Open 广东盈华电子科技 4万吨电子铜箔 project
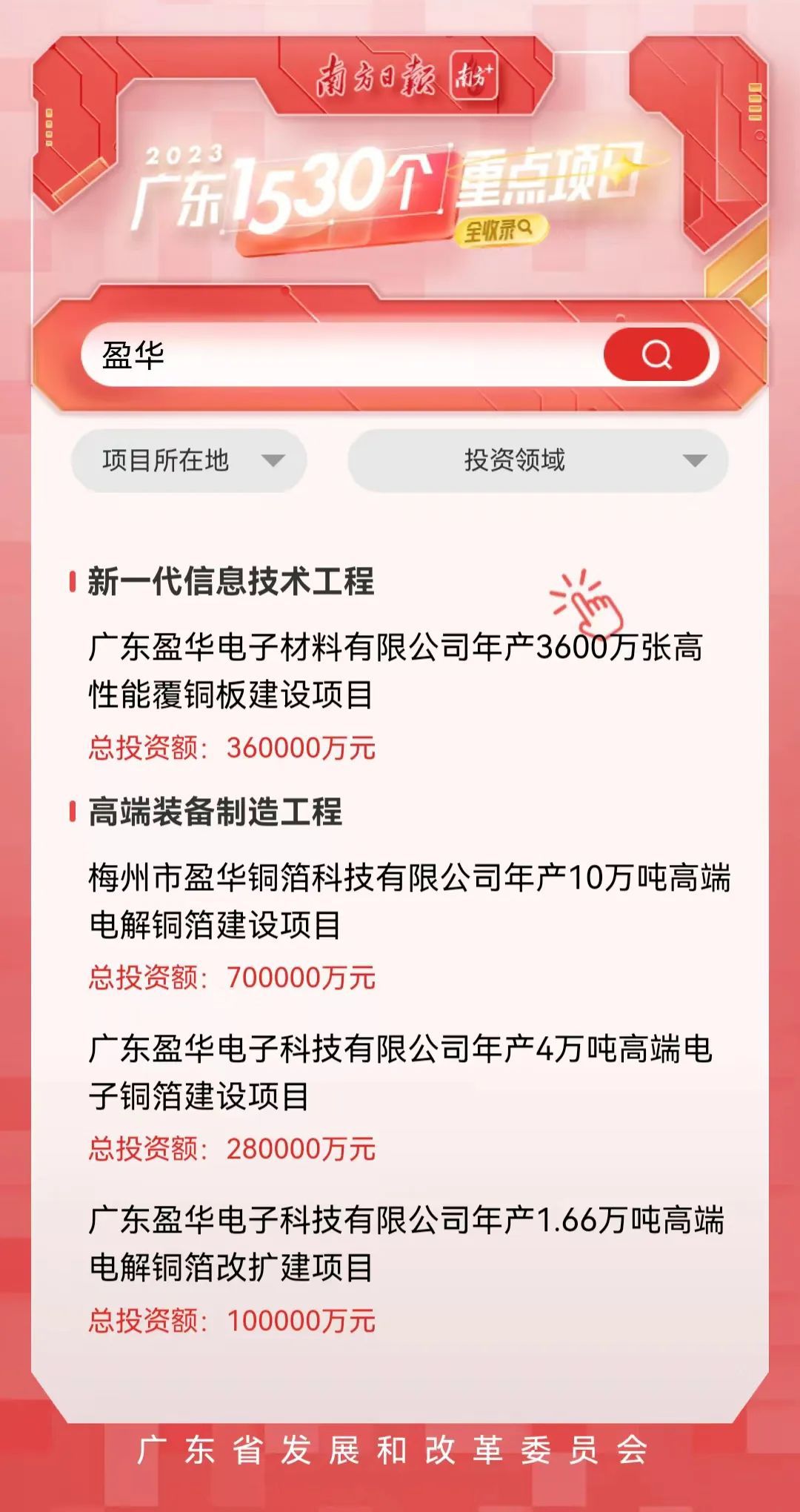800x1512 pixels. coord(400,1072)
